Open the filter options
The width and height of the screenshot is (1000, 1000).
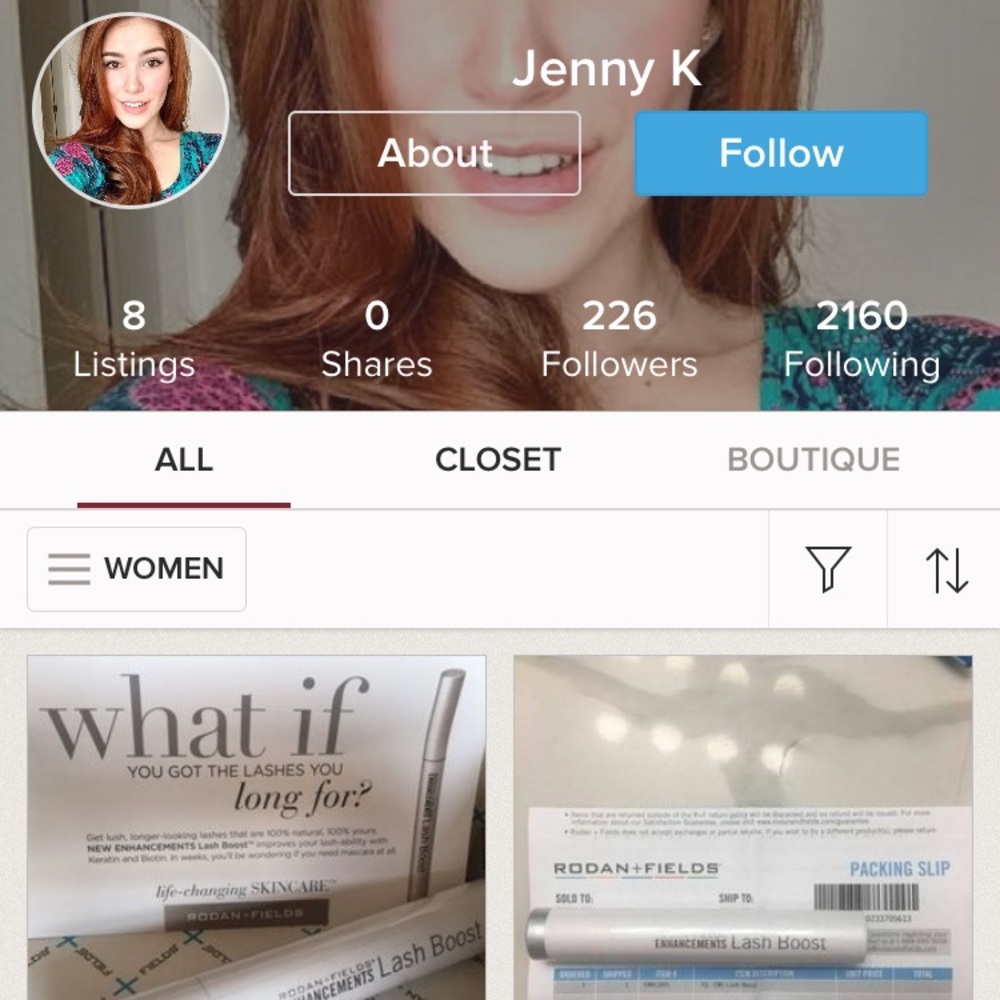pyautogui.click(x=828, y=569)
